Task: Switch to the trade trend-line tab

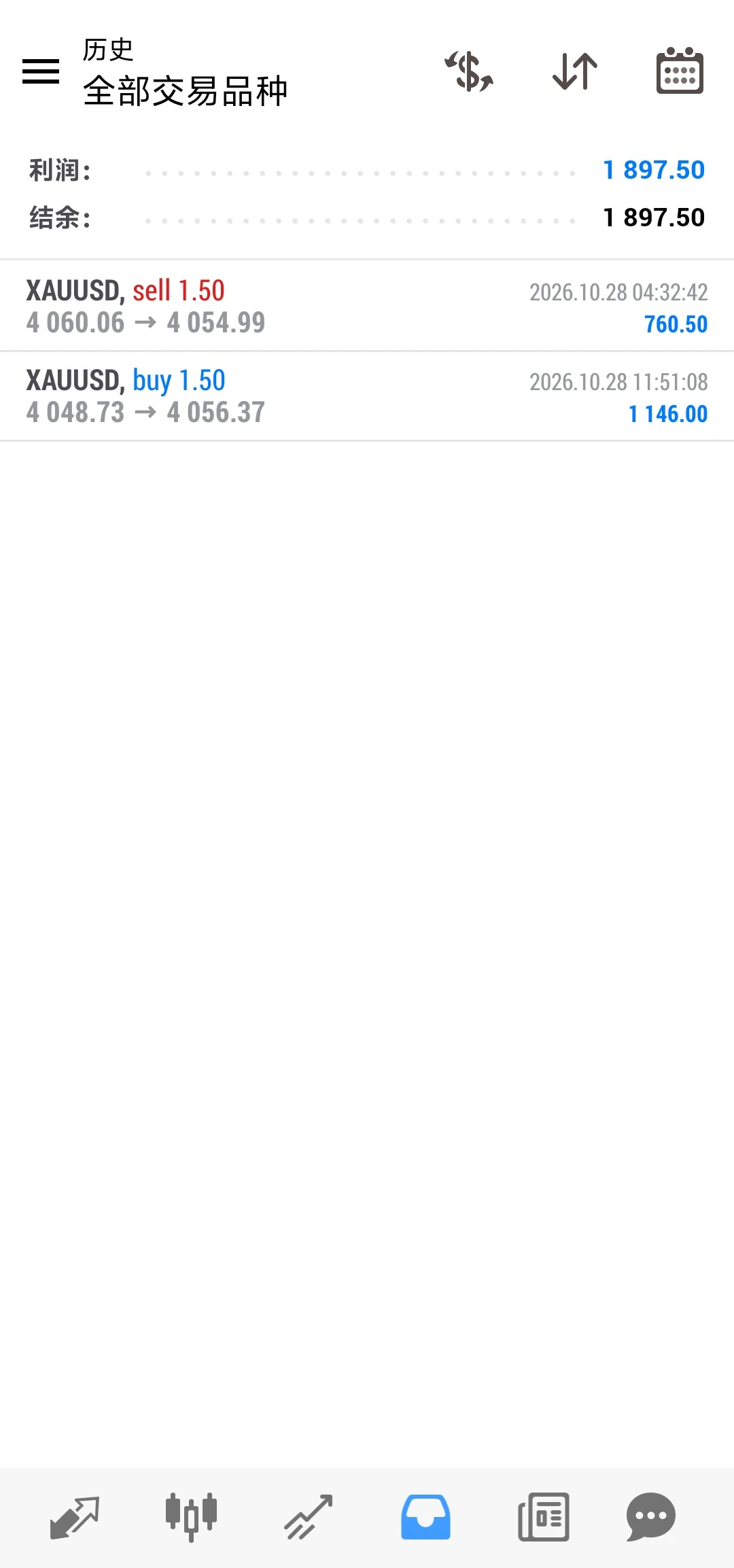Action: [x=309, y=1517]
